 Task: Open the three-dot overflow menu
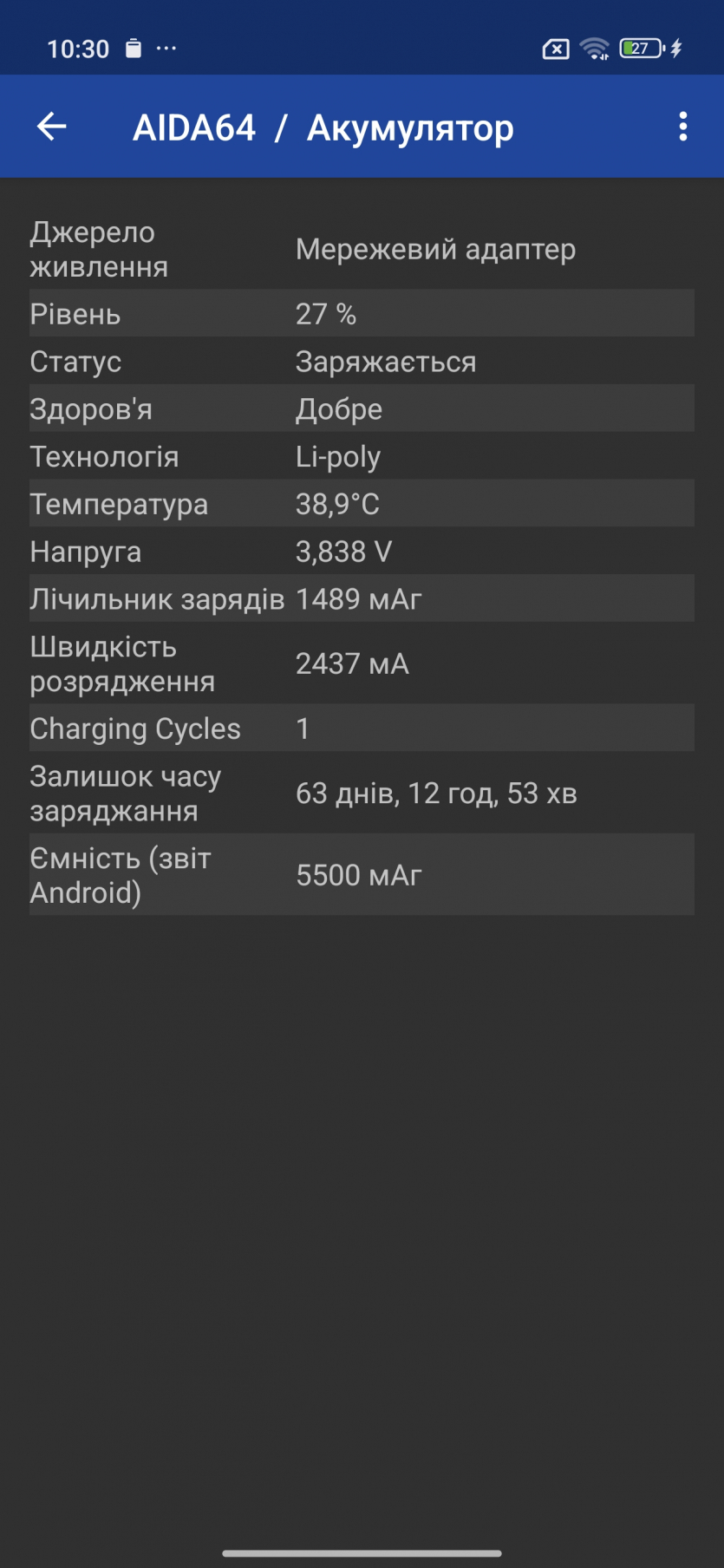click(x=683, y=127)
